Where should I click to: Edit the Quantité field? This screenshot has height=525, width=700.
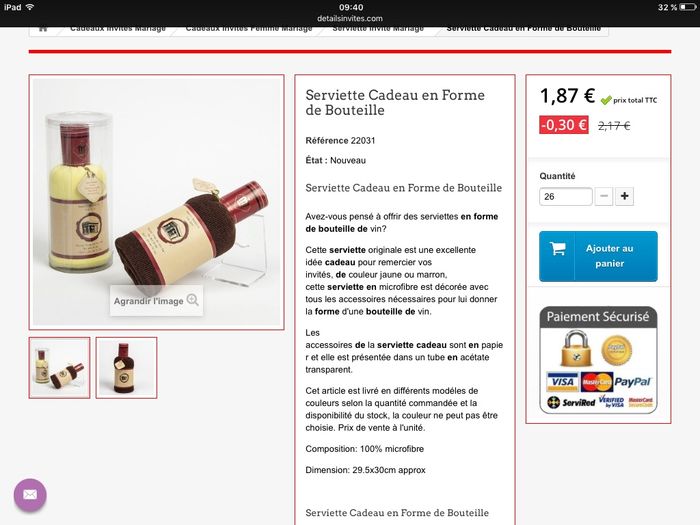point(565,197)
